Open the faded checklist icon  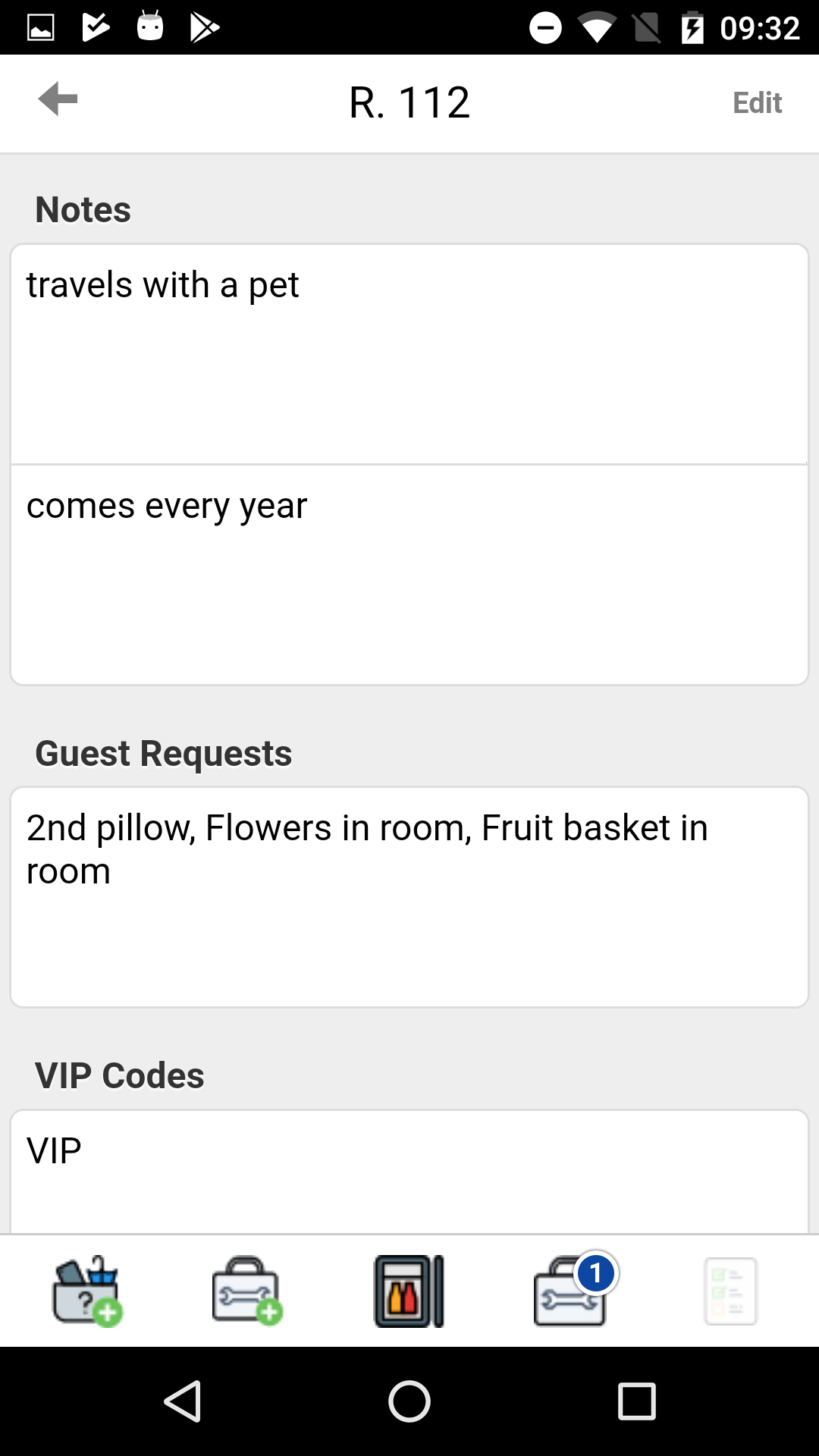coord(730,1291)
